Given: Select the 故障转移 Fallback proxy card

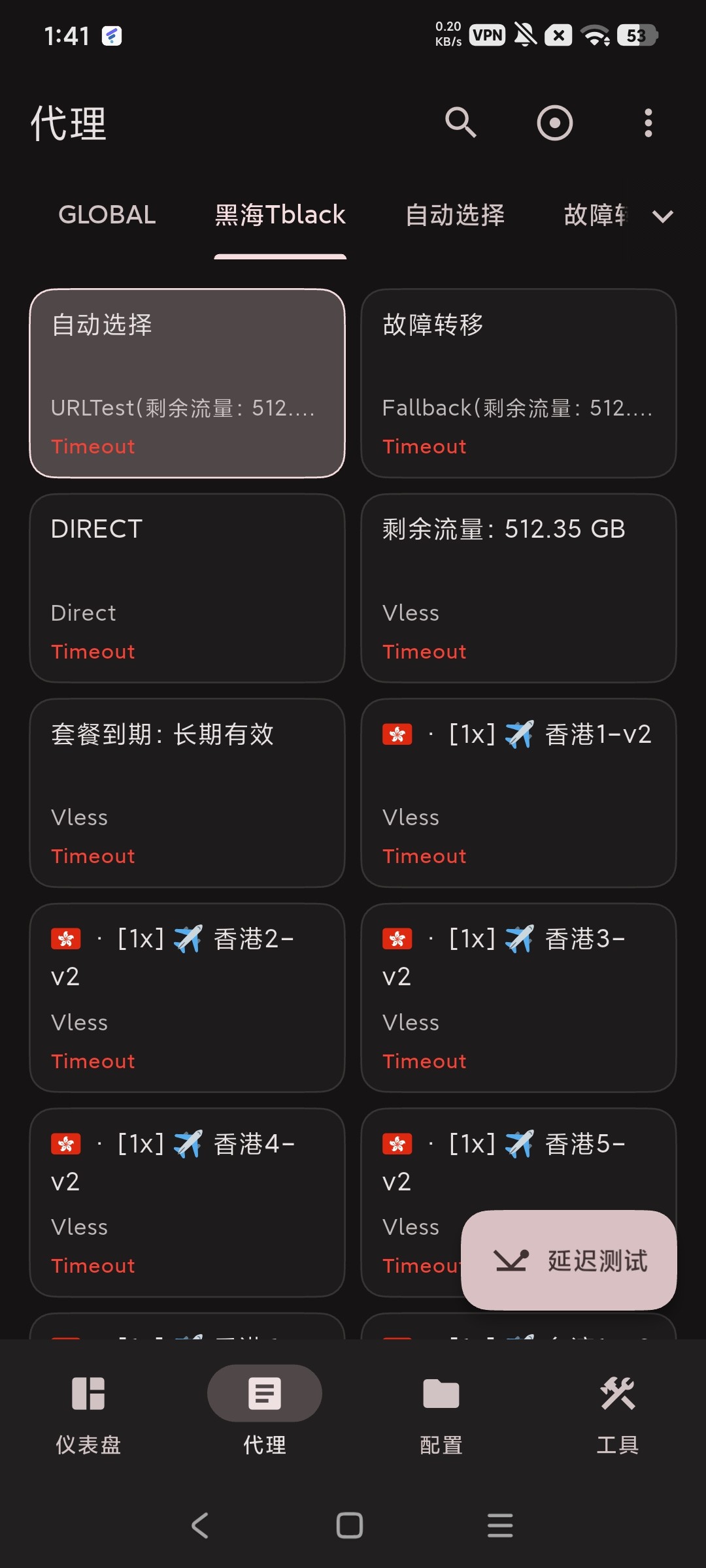Looking at the screenshot, I should [518, 384].
